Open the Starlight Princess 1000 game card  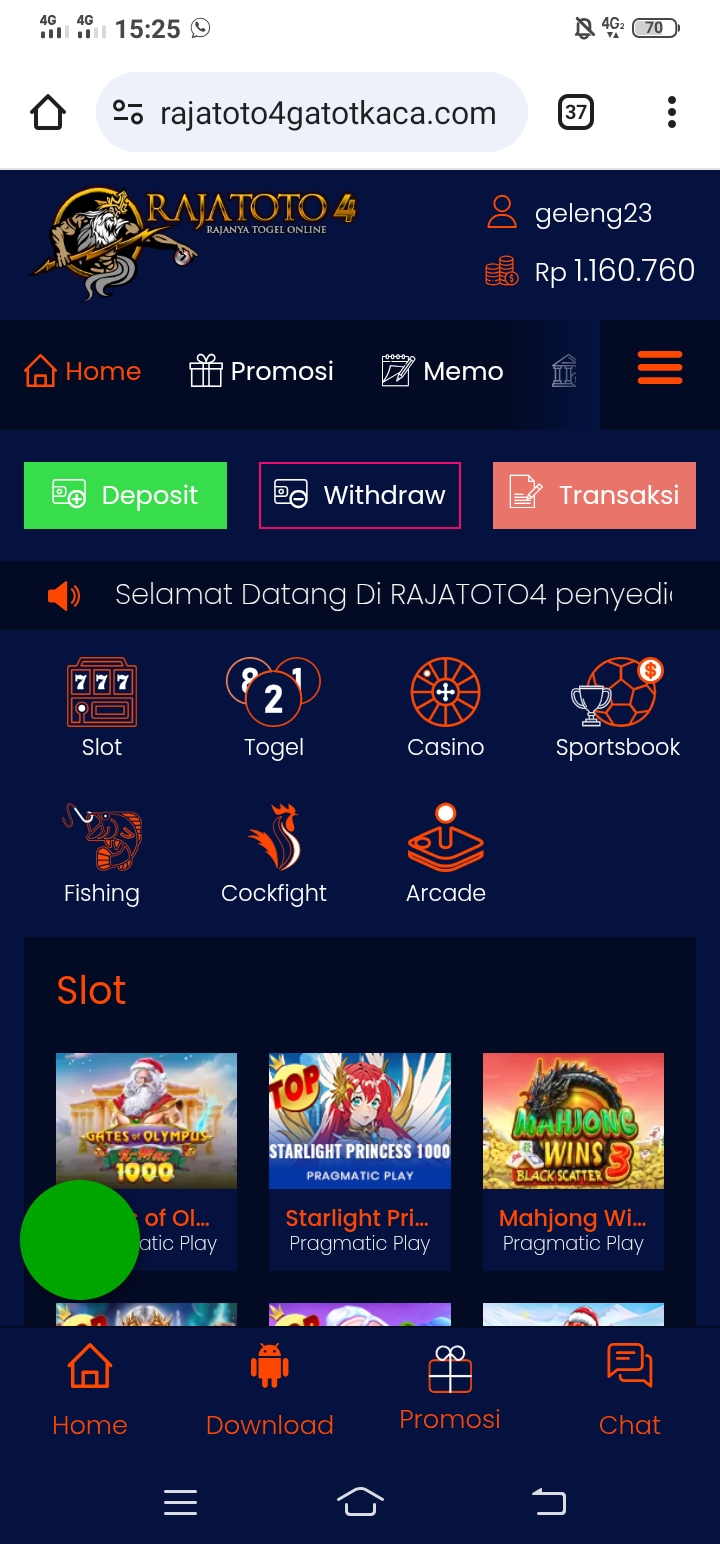tap(360, 1161)
